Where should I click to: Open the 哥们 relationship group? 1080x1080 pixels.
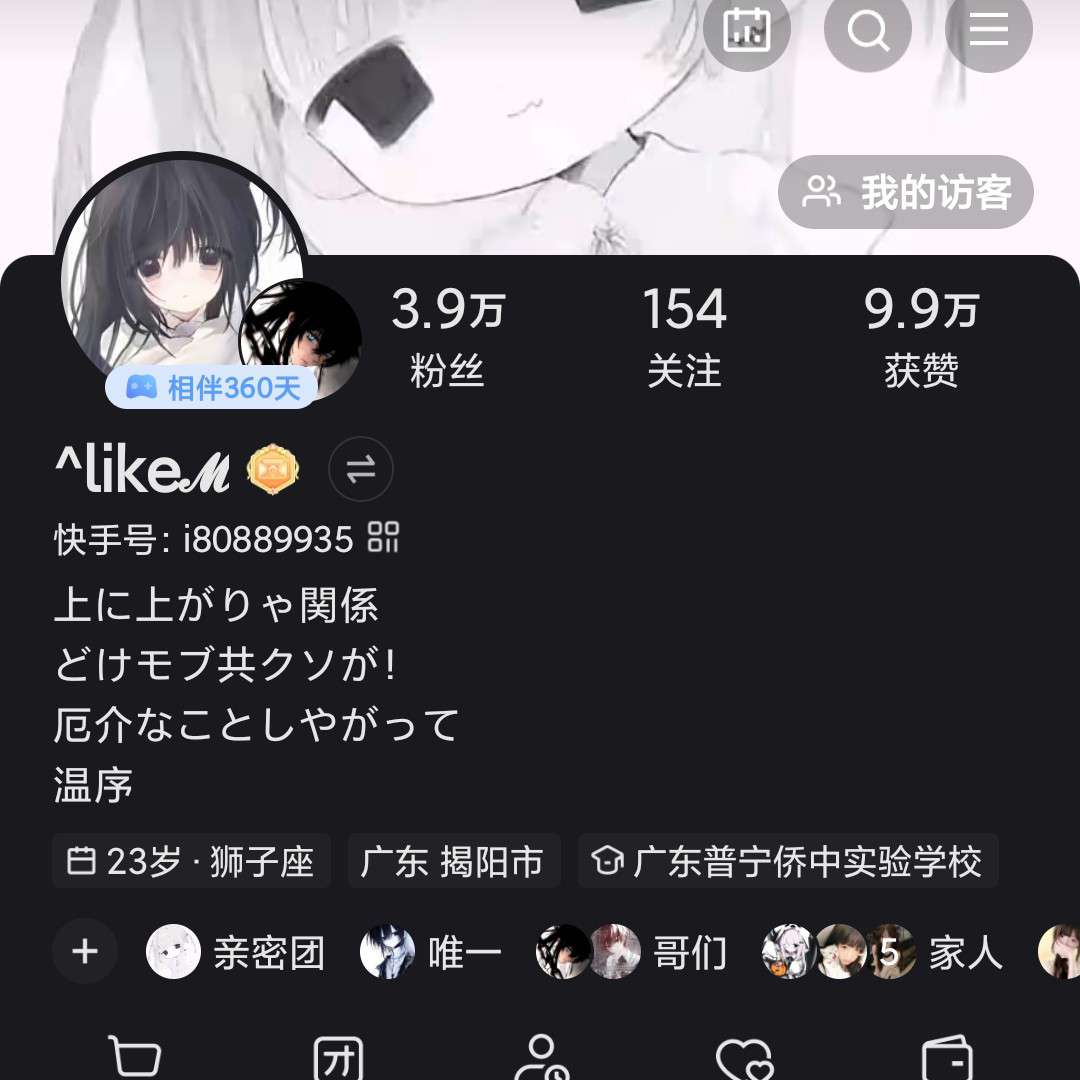click(632, 952)
